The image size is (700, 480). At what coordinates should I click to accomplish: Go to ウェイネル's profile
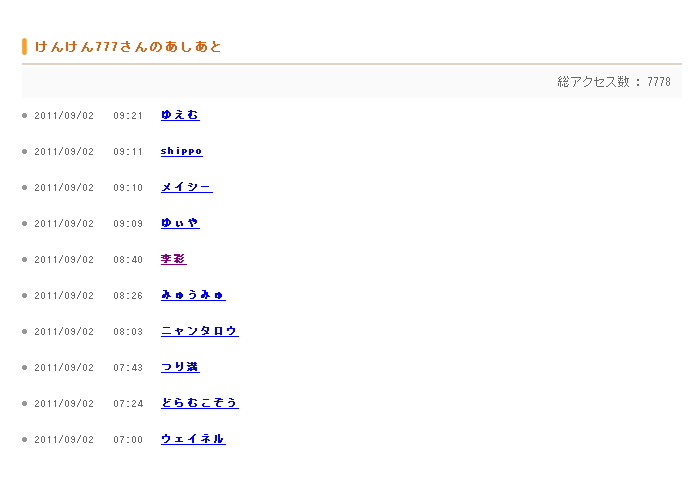point(193,439)
